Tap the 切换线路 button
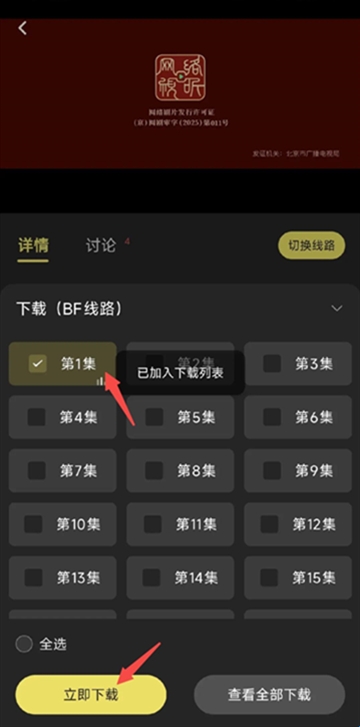 coord(311,245)
